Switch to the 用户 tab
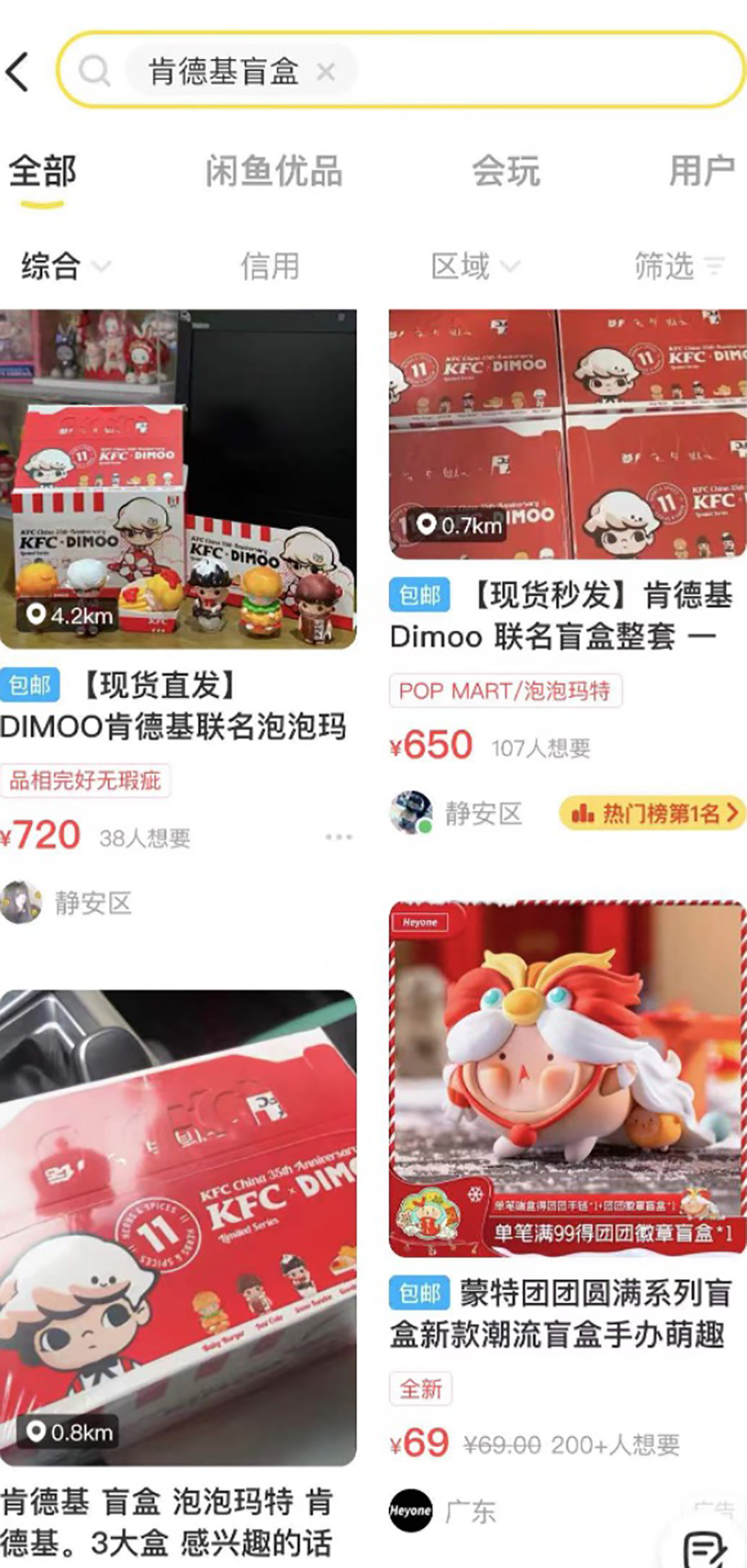Viewport: 747px width, 1568px height. pyautogui.click(x=701, y=172)
